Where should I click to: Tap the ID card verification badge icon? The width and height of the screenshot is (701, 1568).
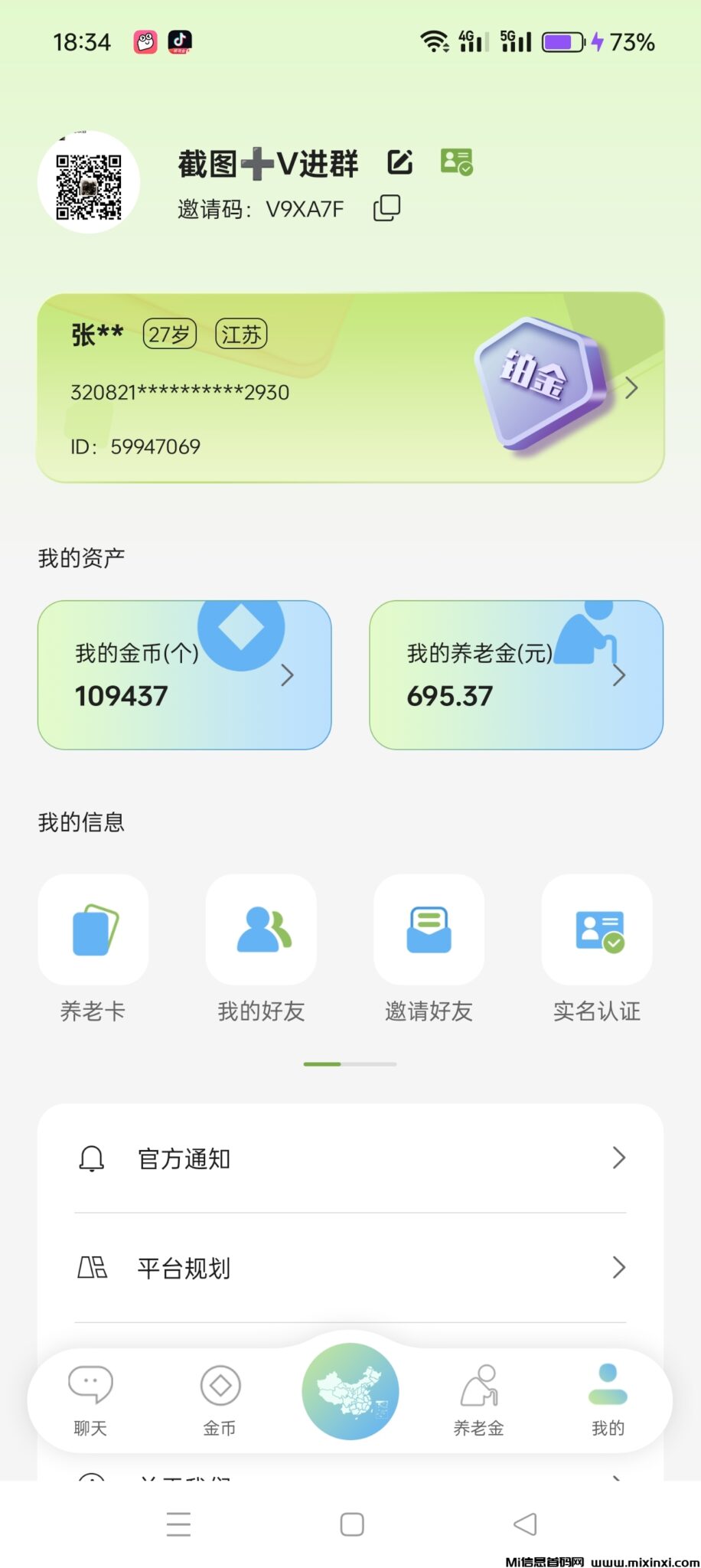tap(455, 162)
